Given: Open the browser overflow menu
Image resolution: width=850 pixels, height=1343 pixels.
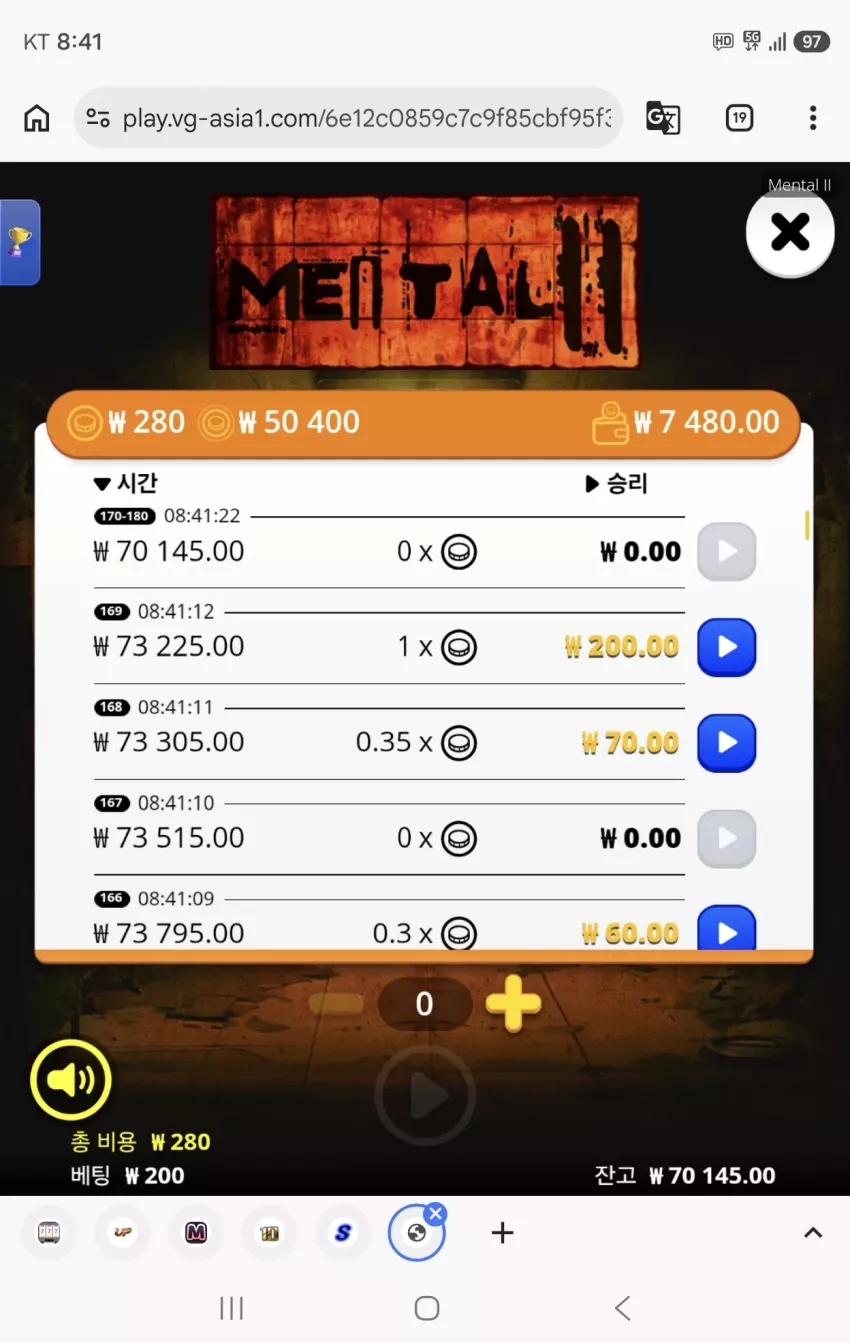Looking at the screenshot, I should pyautogui.click(x=813, y=118).
